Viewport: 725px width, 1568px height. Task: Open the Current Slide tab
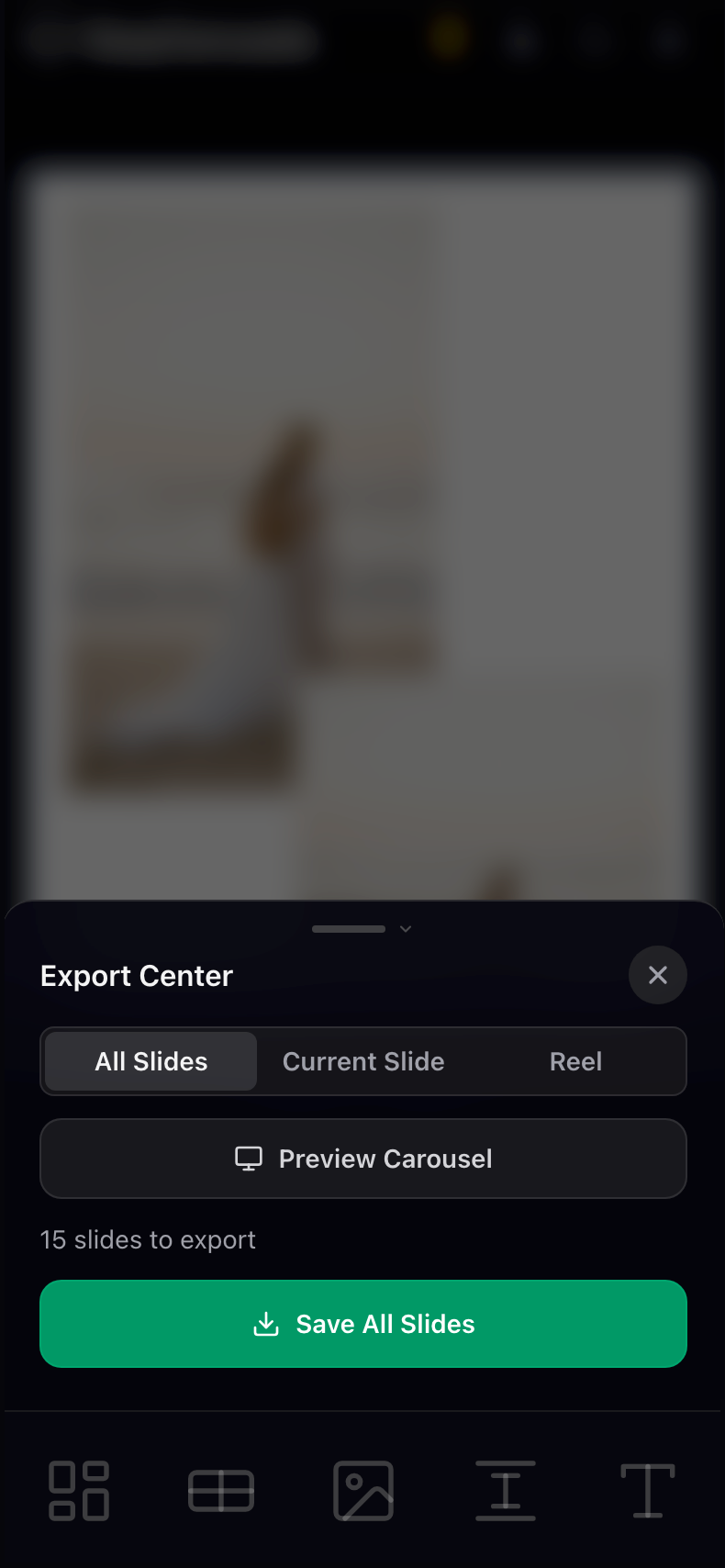(363, 1061)
